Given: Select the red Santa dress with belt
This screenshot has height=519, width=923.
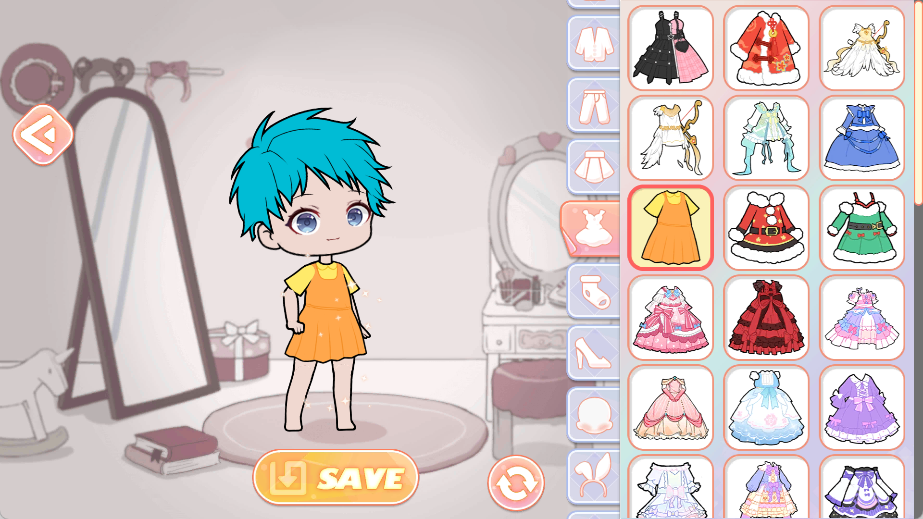Looking at the screenshot, I should tap(766, 228).
